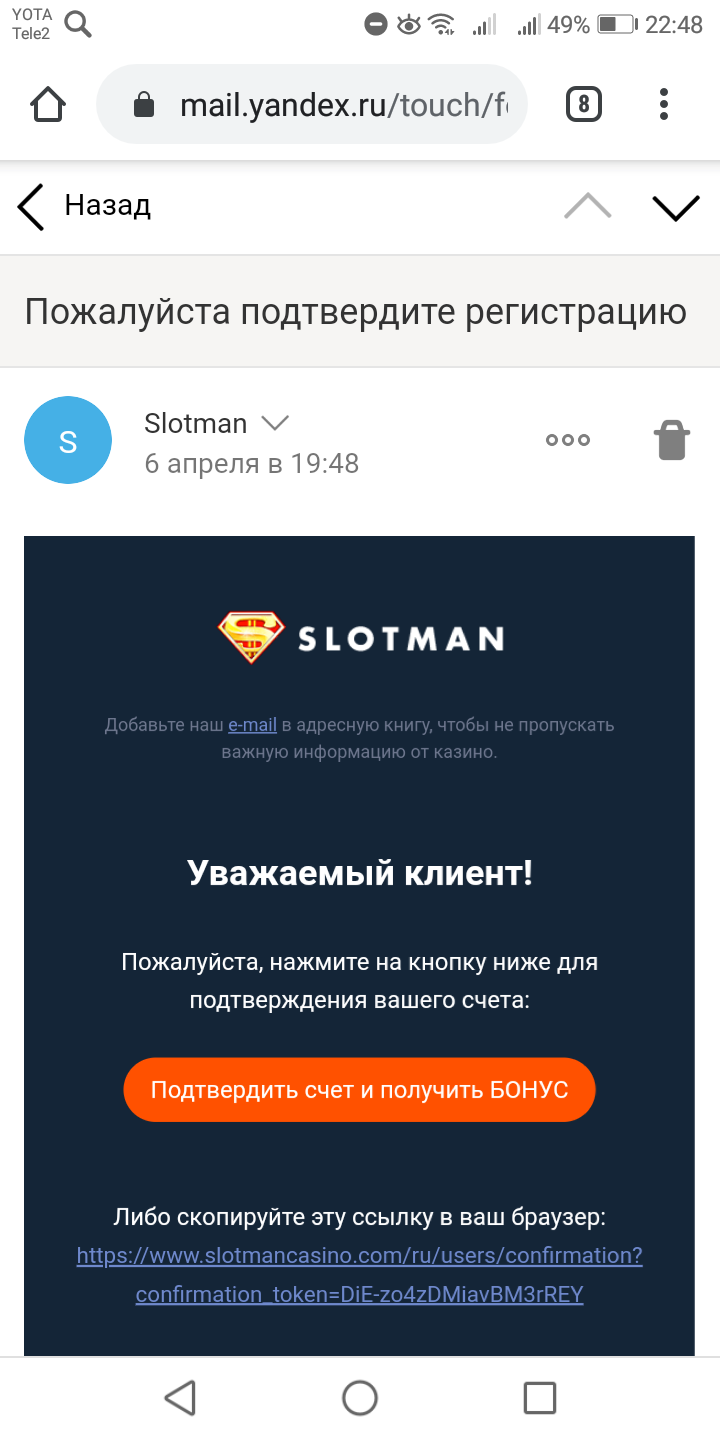720x1440 pixels.
Task: Go to the previous email with up arrow
Action: click(x=588, y=206)
